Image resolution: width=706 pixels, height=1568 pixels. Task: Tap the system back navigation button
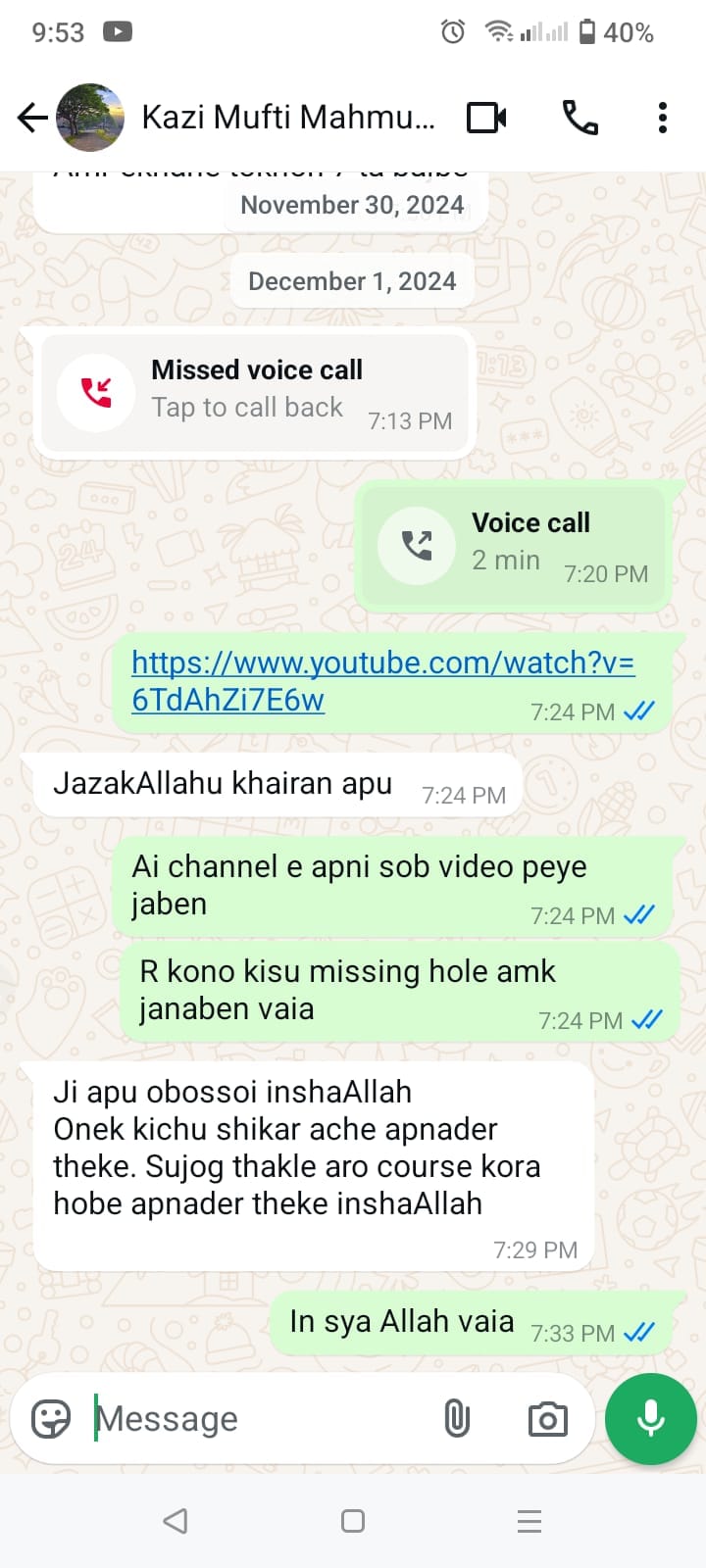click(176, 1521)
